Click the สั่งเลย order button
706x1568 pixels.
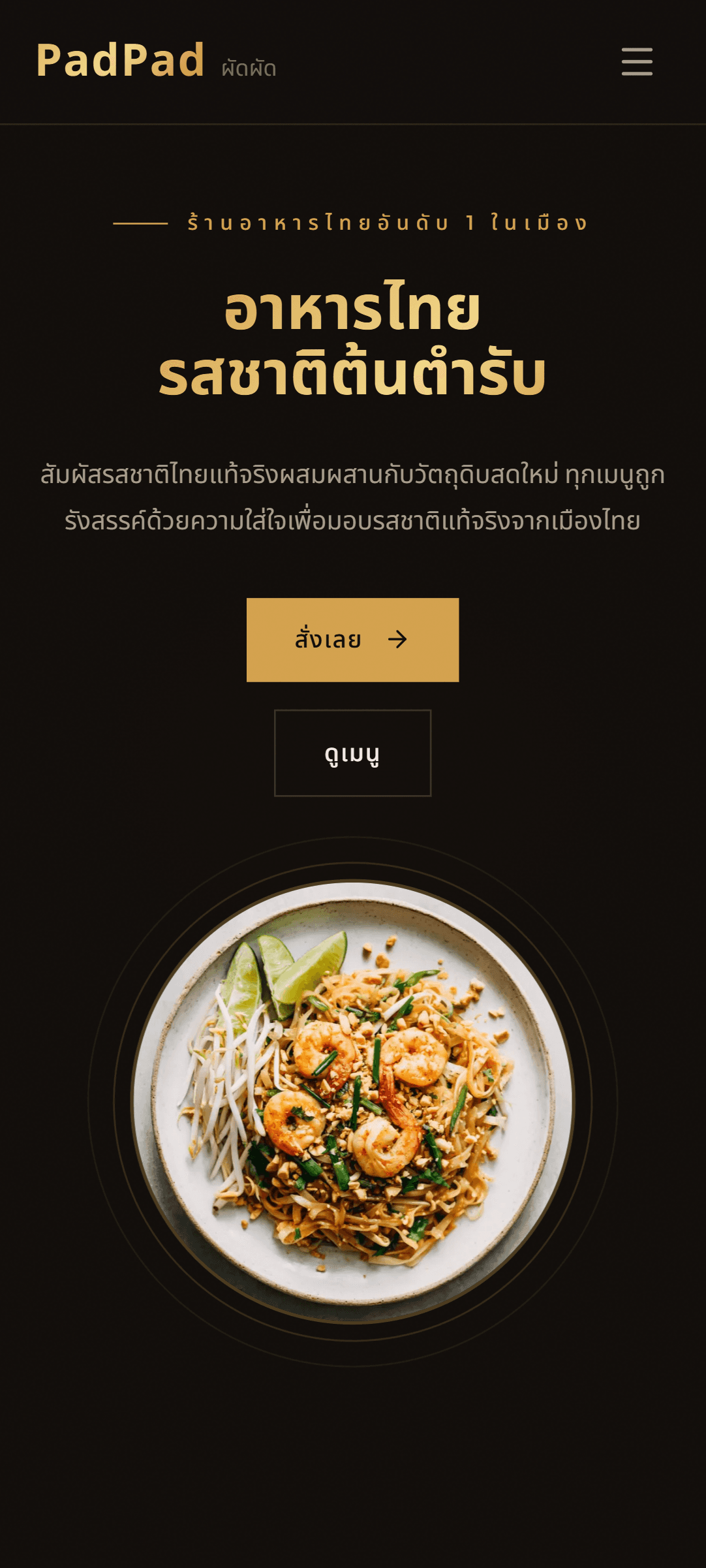click(353, 640)
